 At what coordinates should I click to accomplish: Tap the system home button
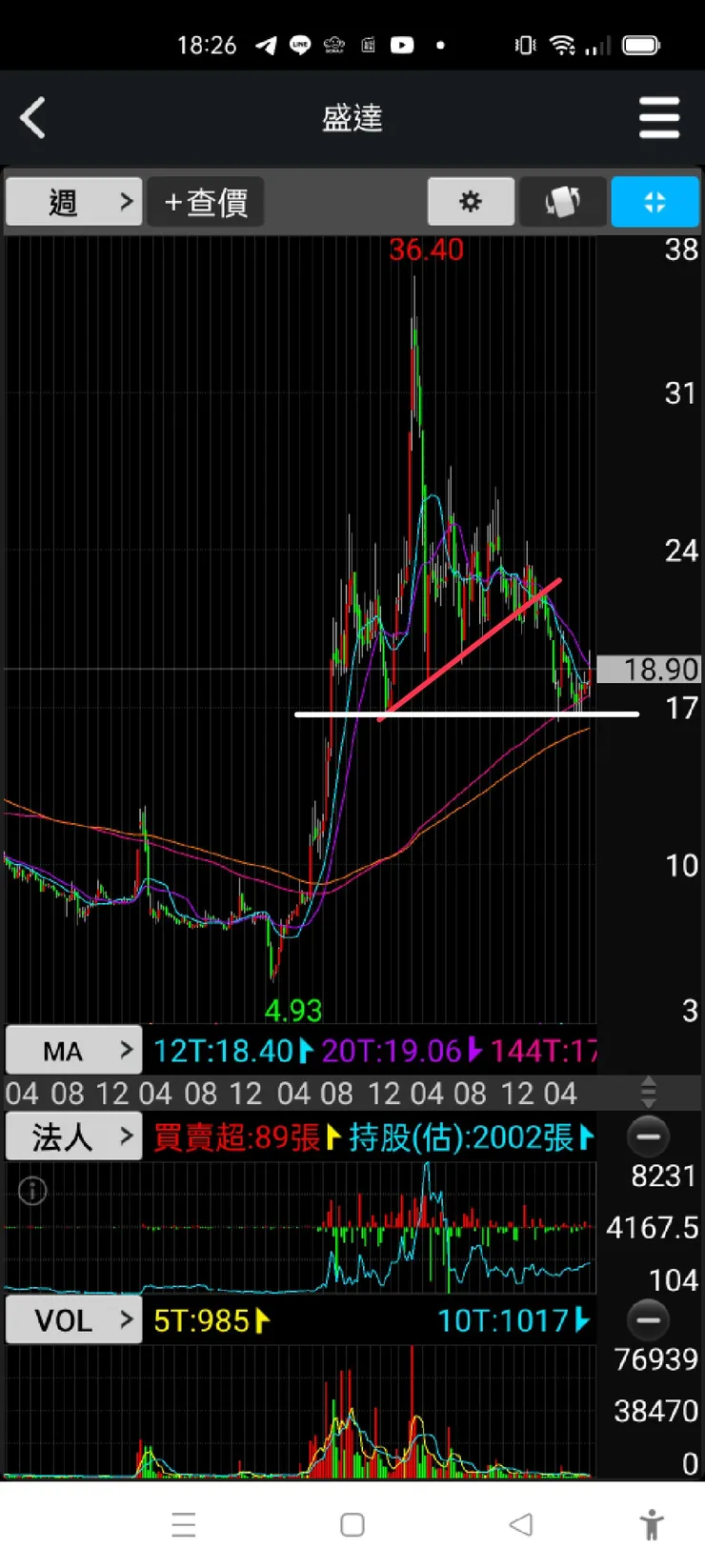352,1524
